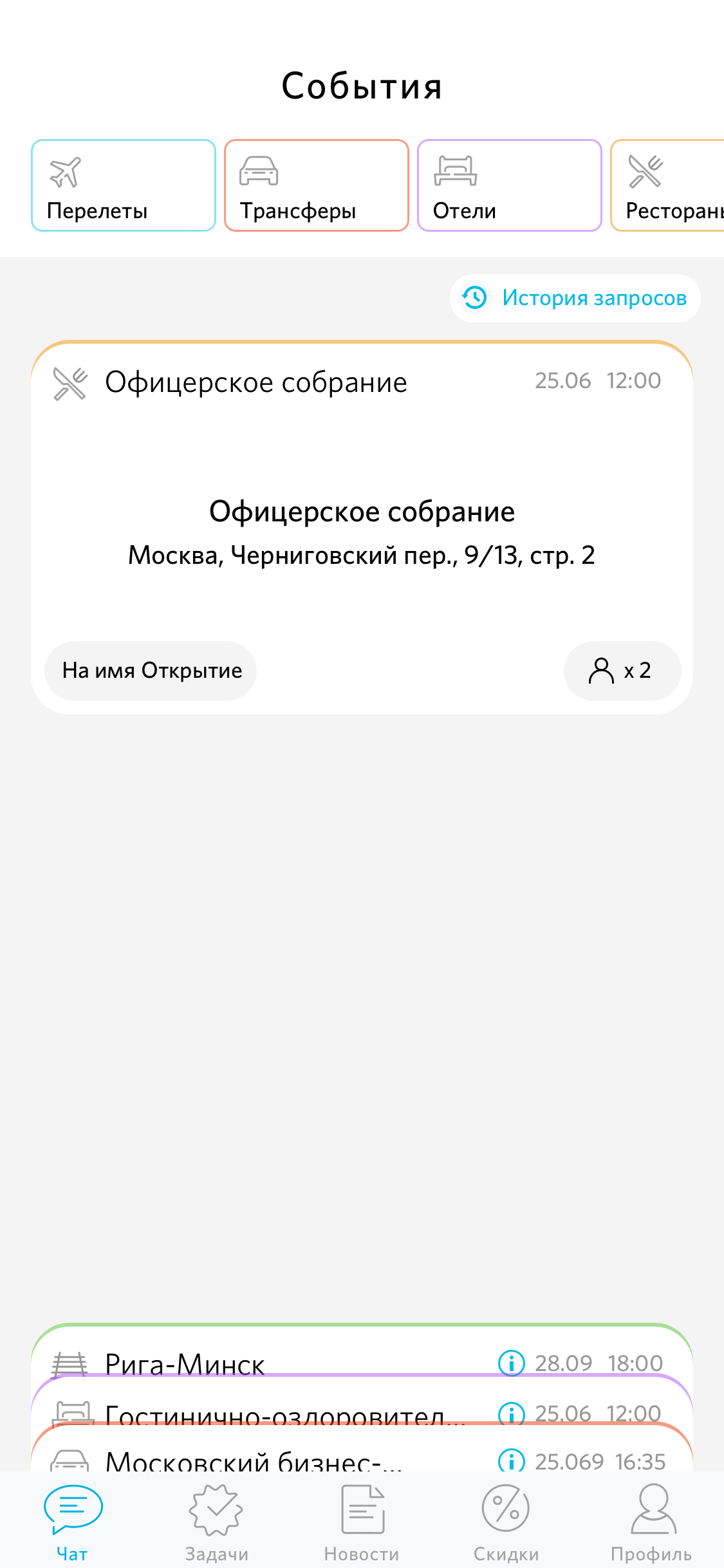Select the plane icon on Перелеты card
The width and height of the screenshot is (724, 1568).
pyautogui.click(x=66, y=171)
